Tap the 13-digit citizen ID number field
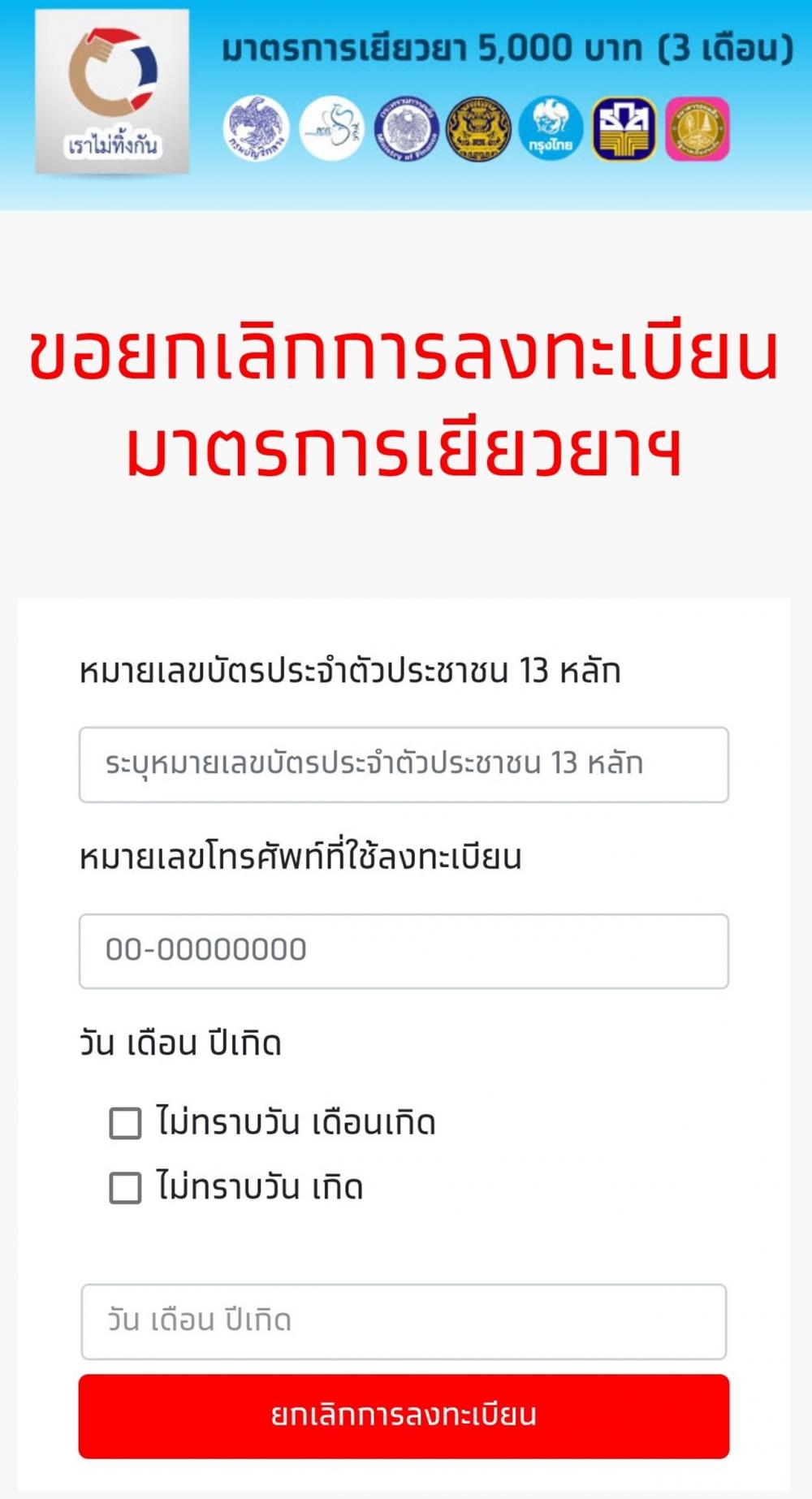Viewport: 812px width, 1499px height. tap(404, 764)
